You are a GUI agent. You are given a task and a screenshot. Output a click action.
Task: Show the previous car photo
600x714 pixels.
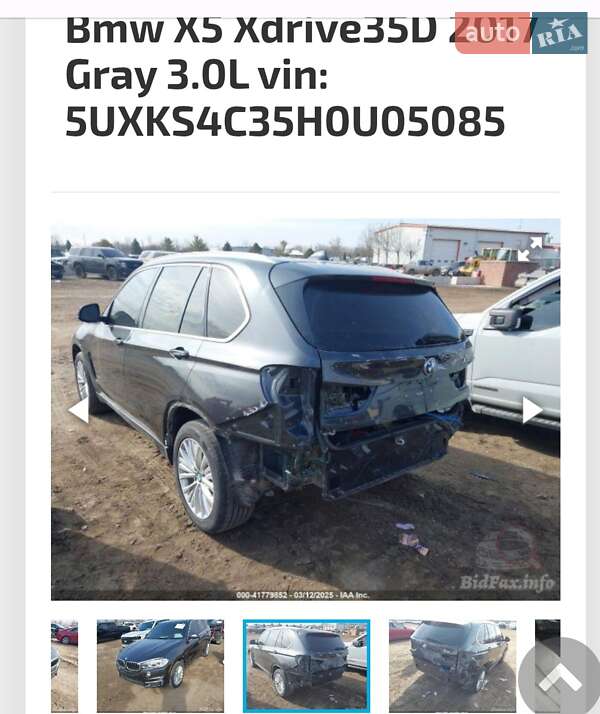pyautogui.click(x=78, y=410)
